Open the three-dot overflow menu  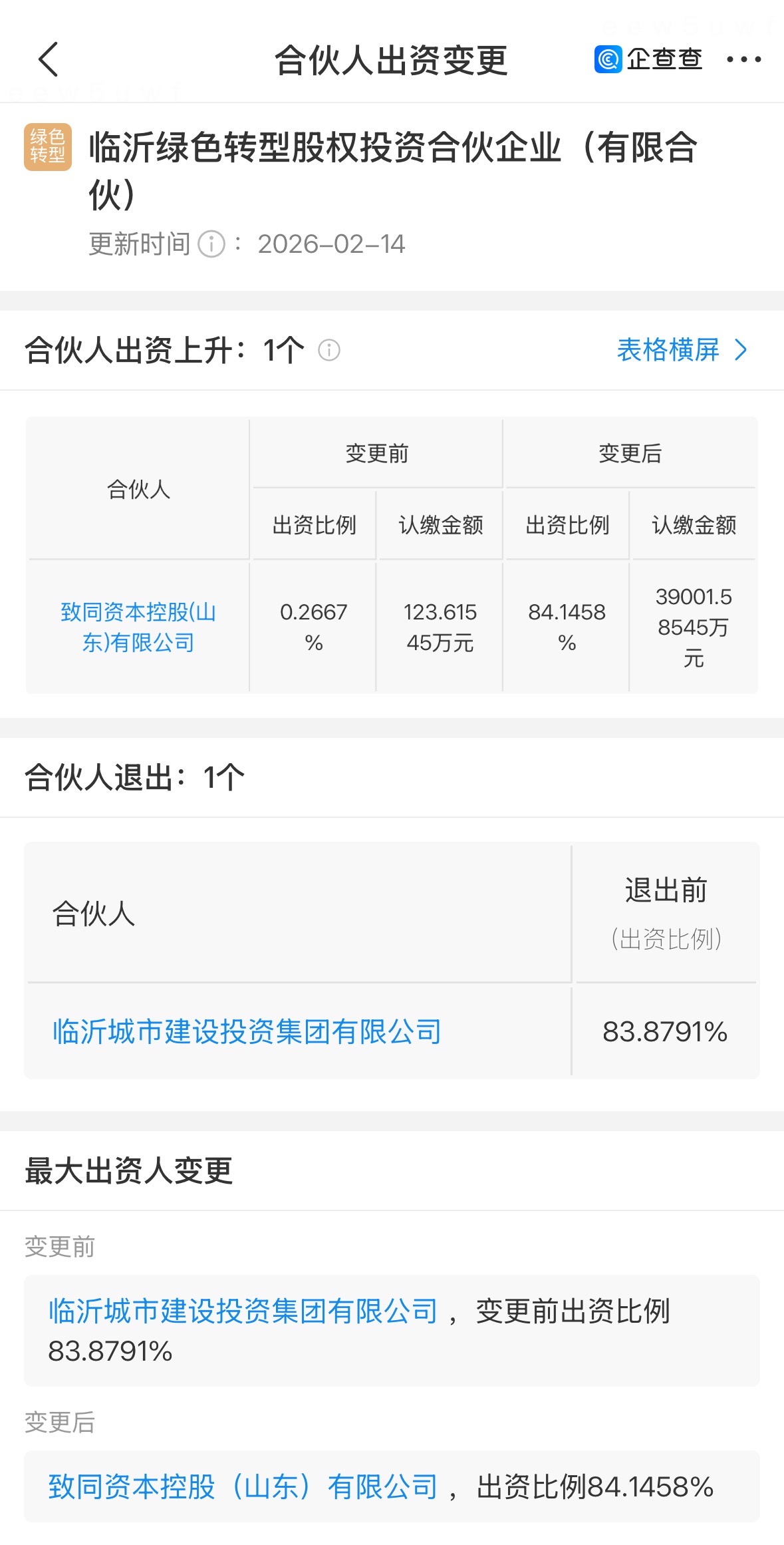coord(743,60)
